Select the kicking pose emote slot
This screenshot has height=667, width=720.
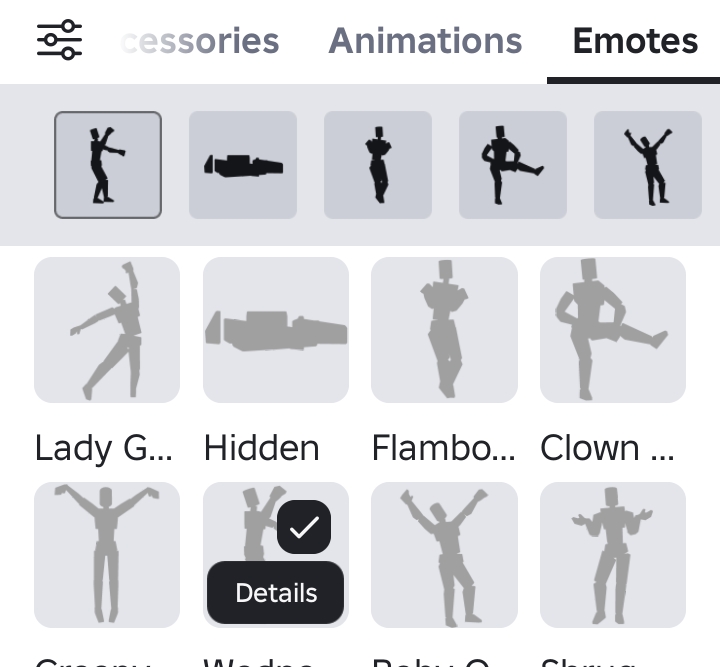513,165
